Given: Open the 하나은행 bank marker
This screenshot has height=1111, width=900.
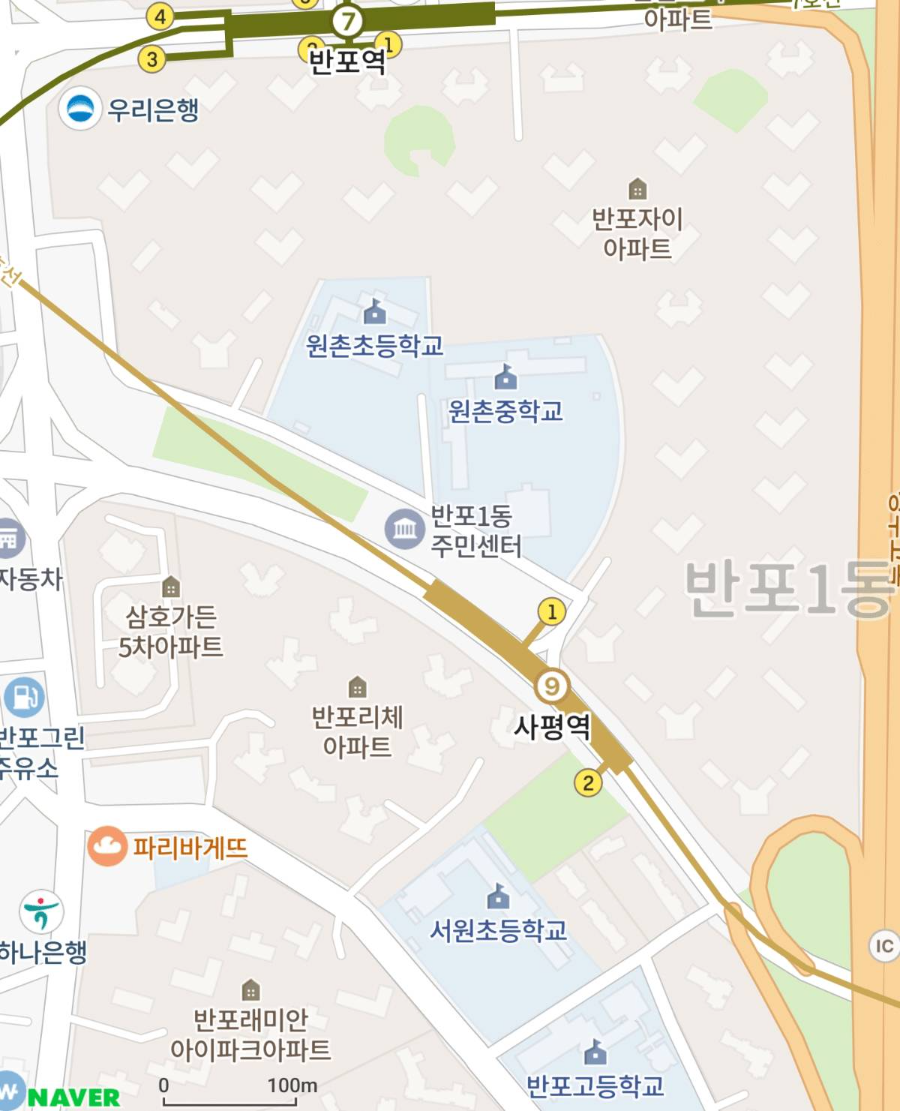Looking at the screenshot, I should click(x=42, y=911).
